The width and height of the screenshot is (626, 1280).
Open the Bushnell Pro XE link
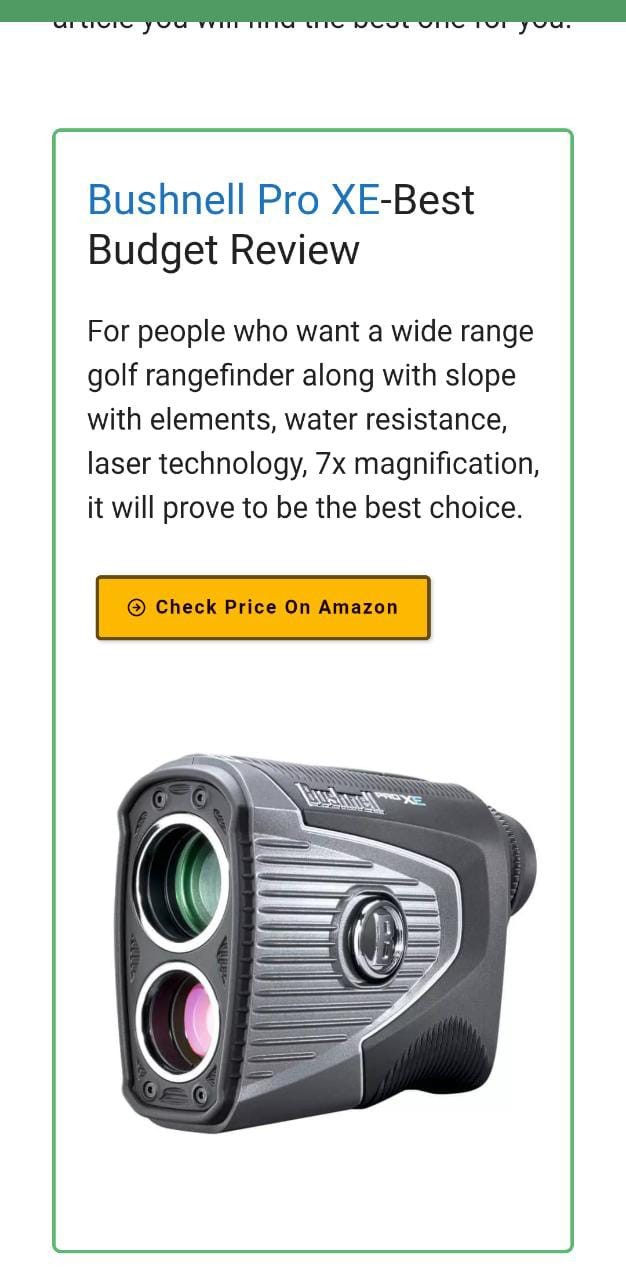coord(233,200)
